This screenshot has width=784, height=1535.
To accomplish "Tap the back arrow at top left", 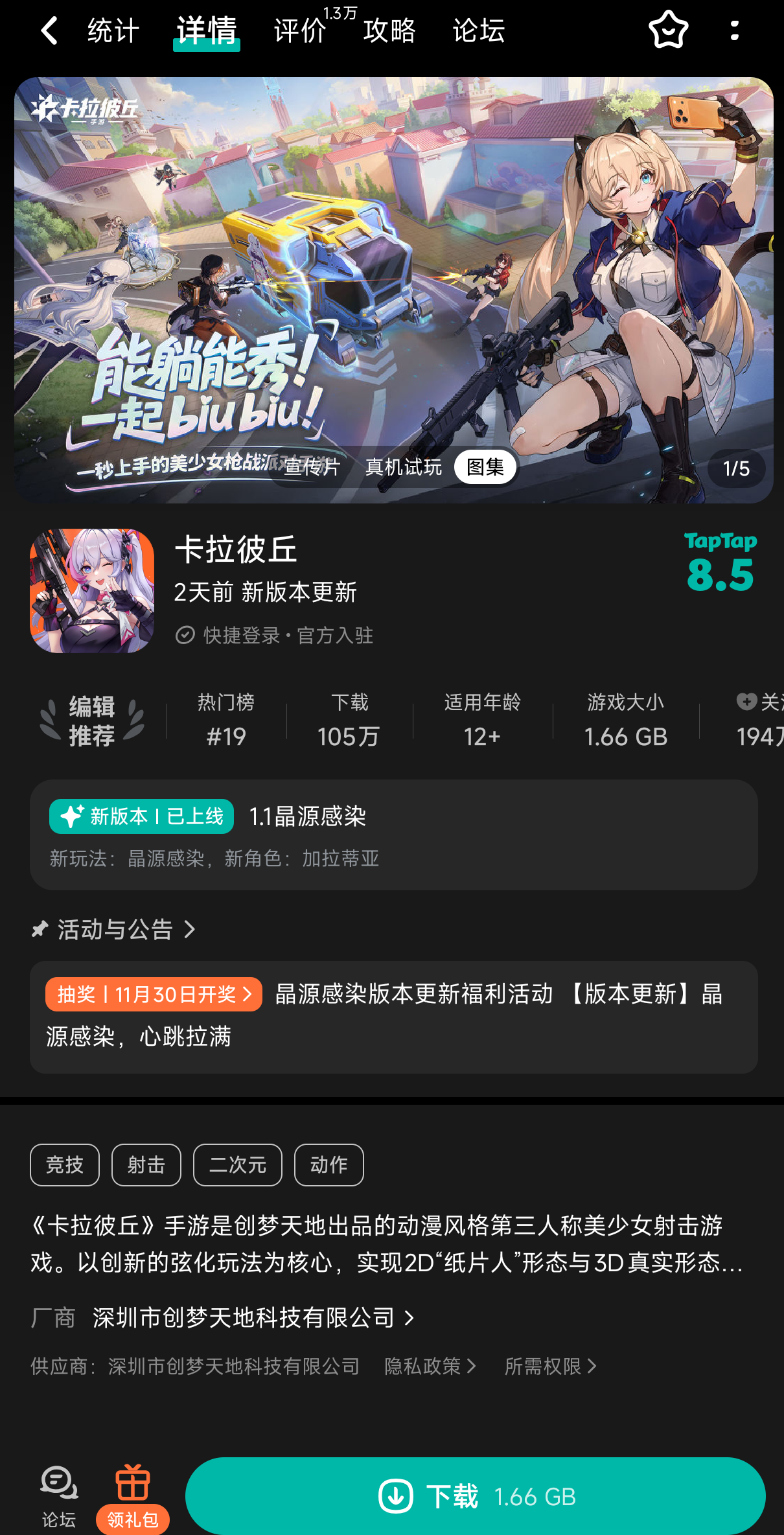I will click(x=49, y=30).
